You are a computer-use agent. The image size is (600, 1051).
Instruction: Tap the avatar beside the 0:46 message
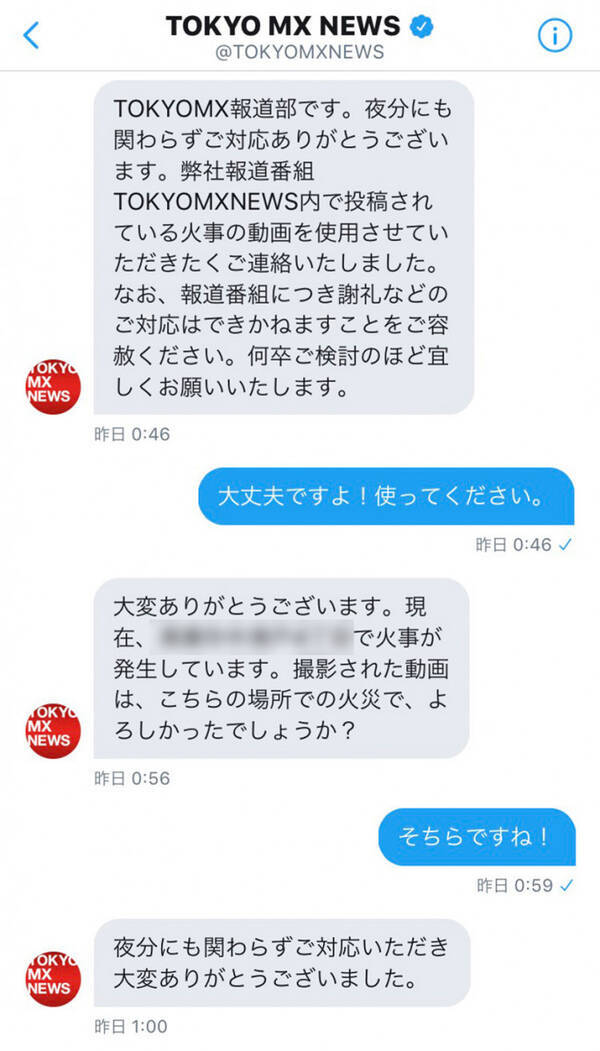point(52,382)
